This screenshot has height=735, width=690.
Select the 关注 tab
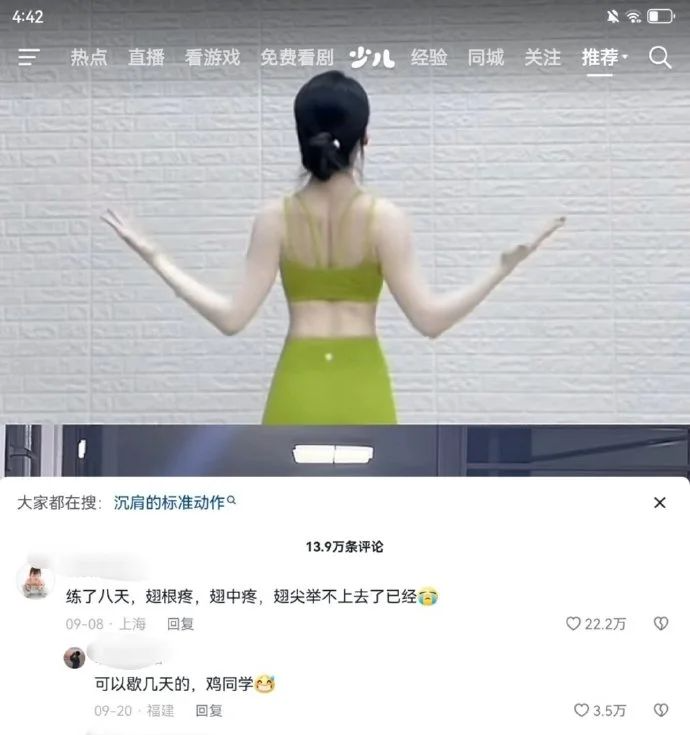coord(543,58)
